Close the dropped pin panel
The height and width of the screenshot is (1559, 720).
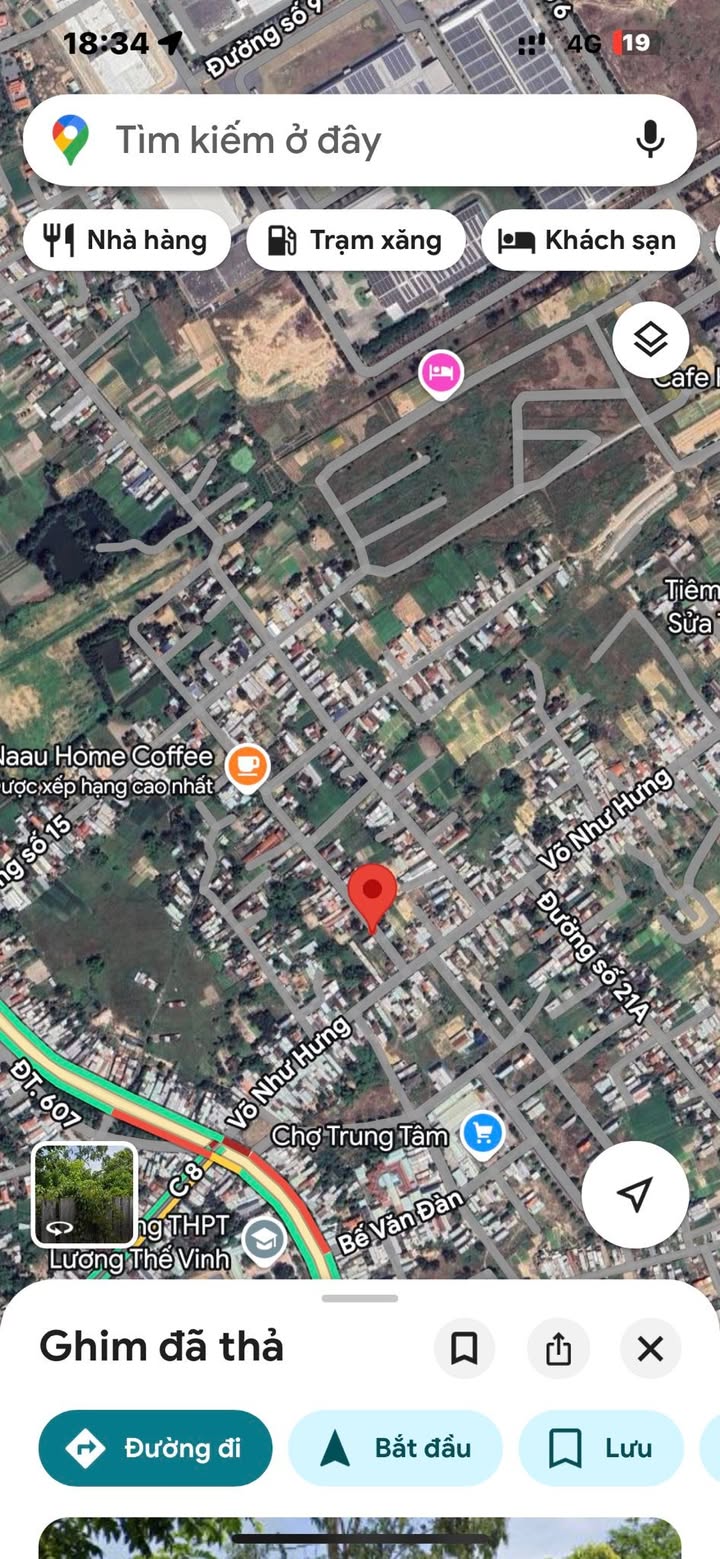pyautogui.click(x=650, y=1349)
